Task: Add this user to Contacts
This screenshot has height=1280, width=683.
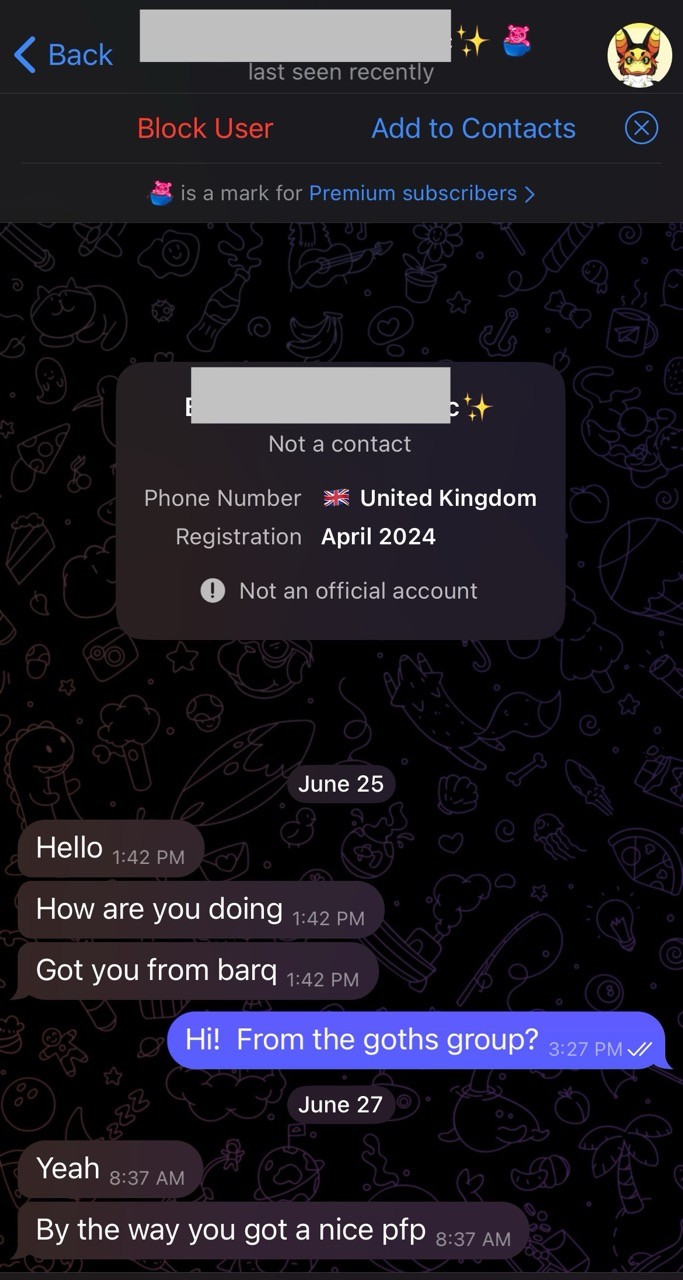Action: tap(473, 128)
